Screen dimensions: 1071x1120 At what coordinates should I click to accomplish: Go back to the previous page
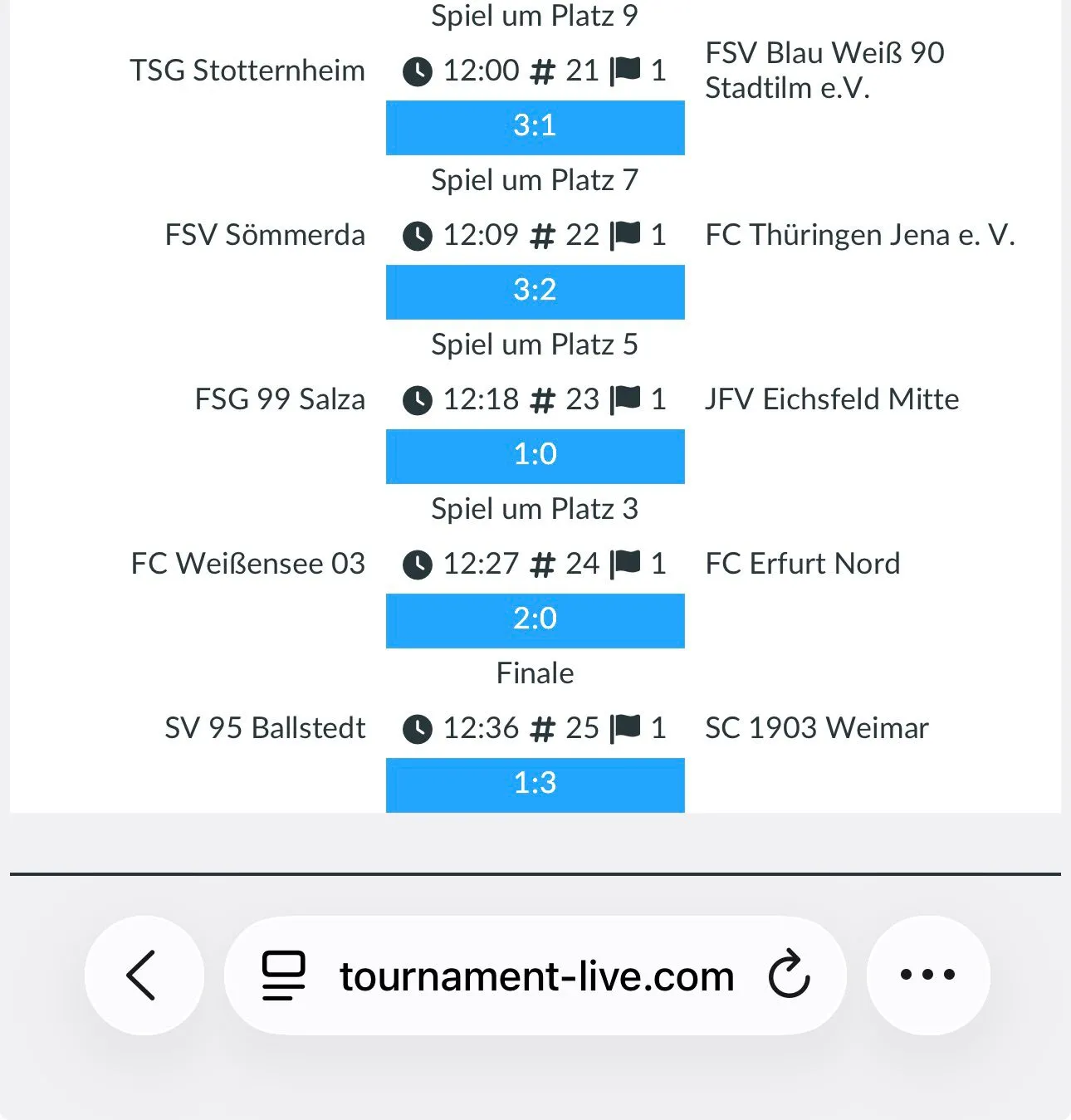[144, 975]
